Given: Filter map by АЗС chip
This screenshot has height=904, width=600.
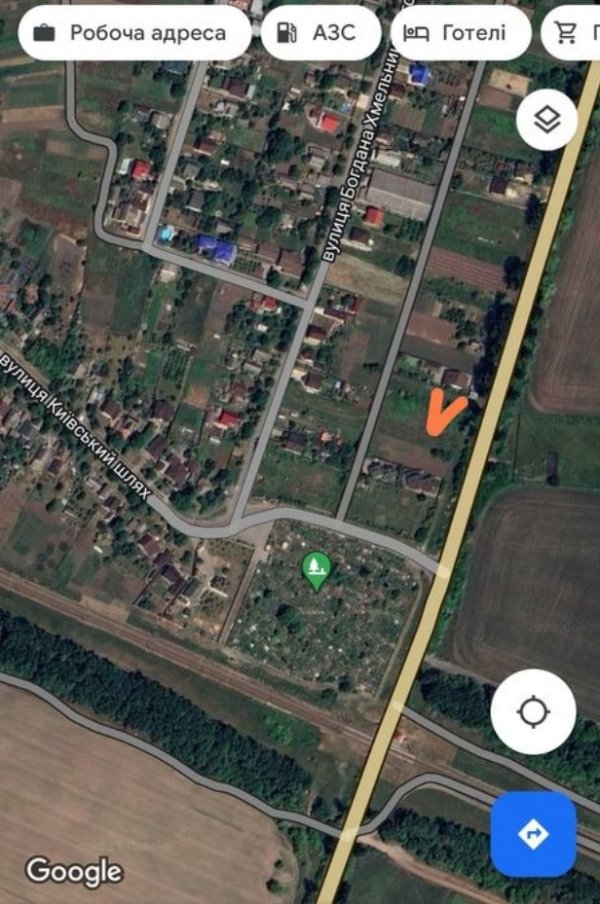Looking at the screenshot, I should tap(320, 33).
